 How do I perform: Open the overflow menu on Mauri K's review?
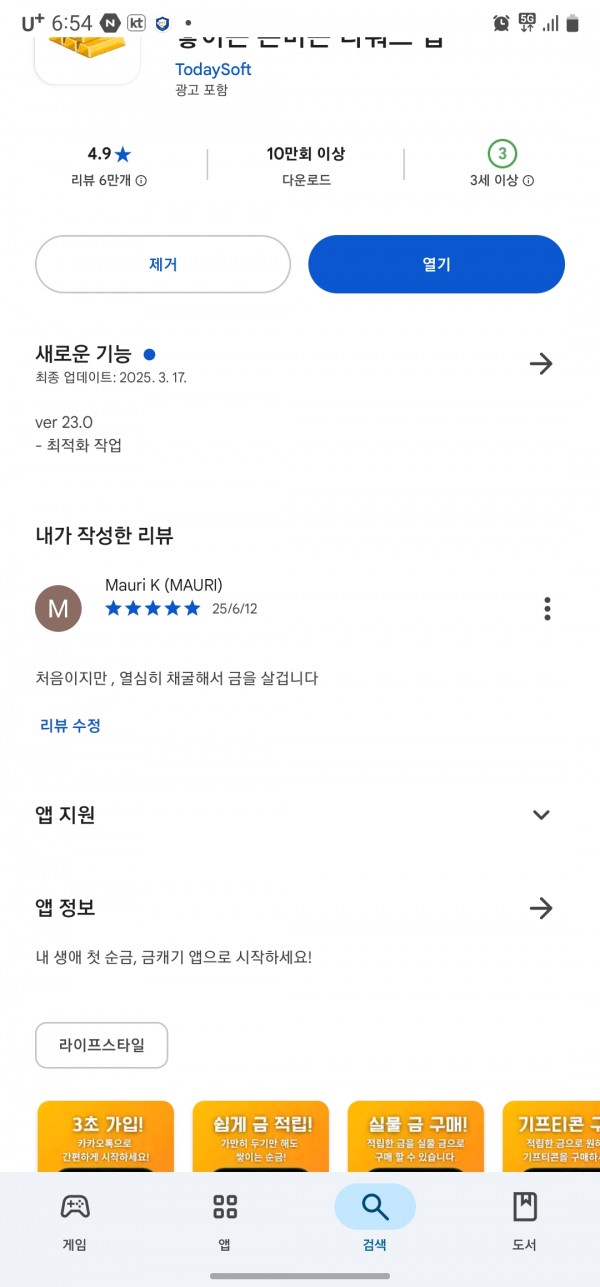547,608
